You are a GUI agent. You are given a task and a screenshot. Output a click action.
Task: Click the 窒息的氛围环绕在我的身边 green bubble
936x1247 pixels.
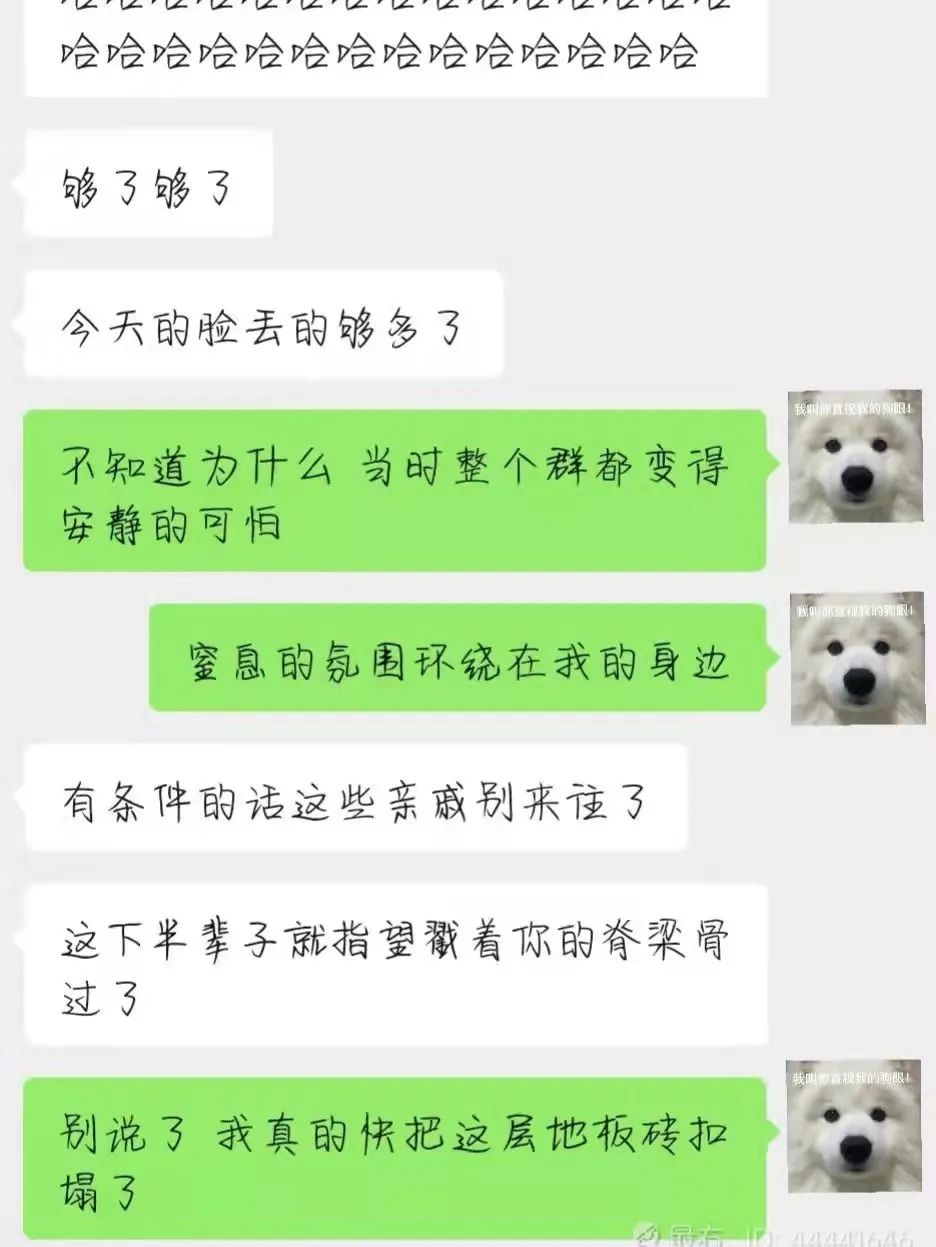tap(455, 660)
